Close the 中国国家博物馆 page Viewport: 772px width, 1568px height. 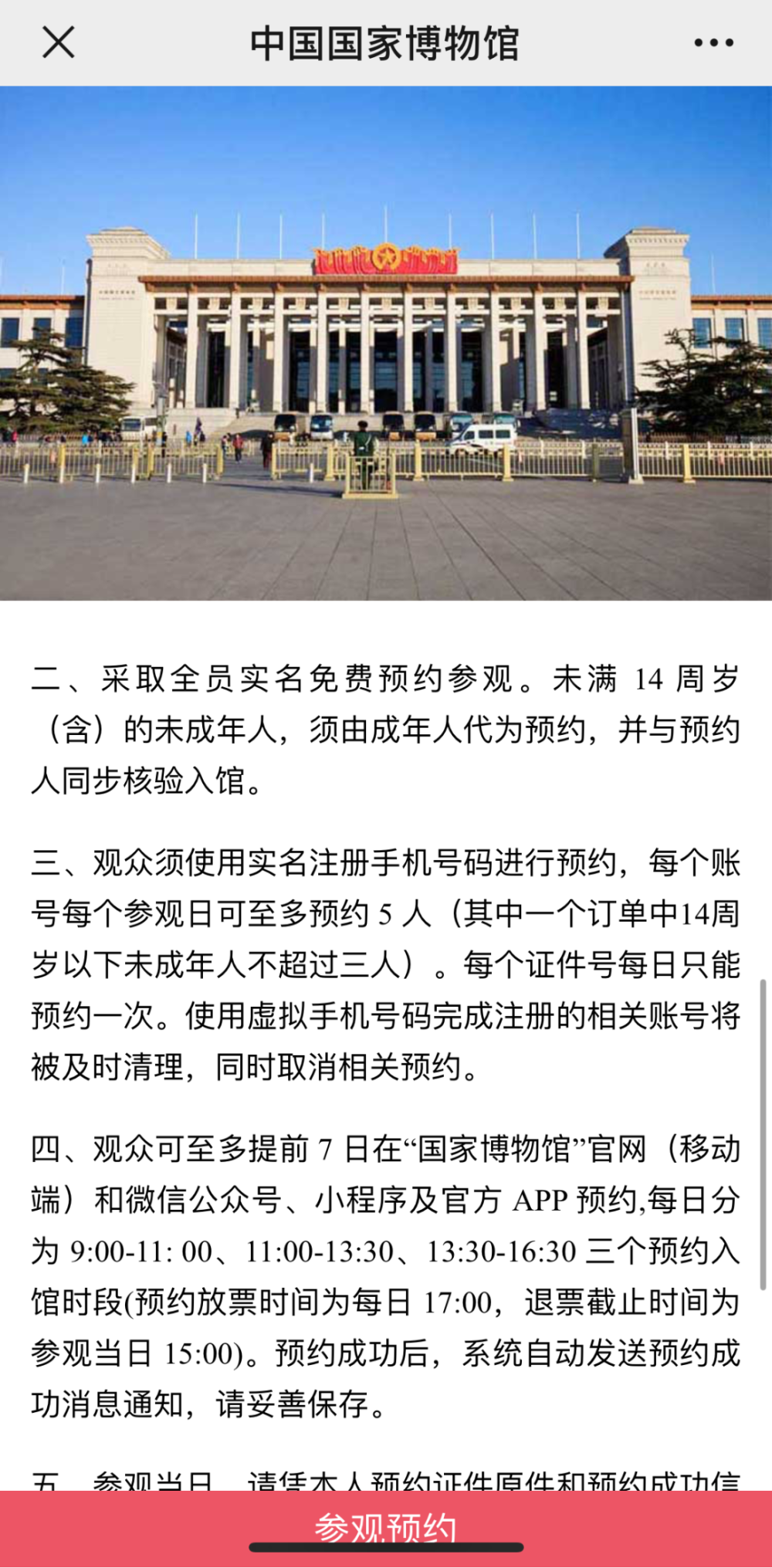(x=58, y=42)
